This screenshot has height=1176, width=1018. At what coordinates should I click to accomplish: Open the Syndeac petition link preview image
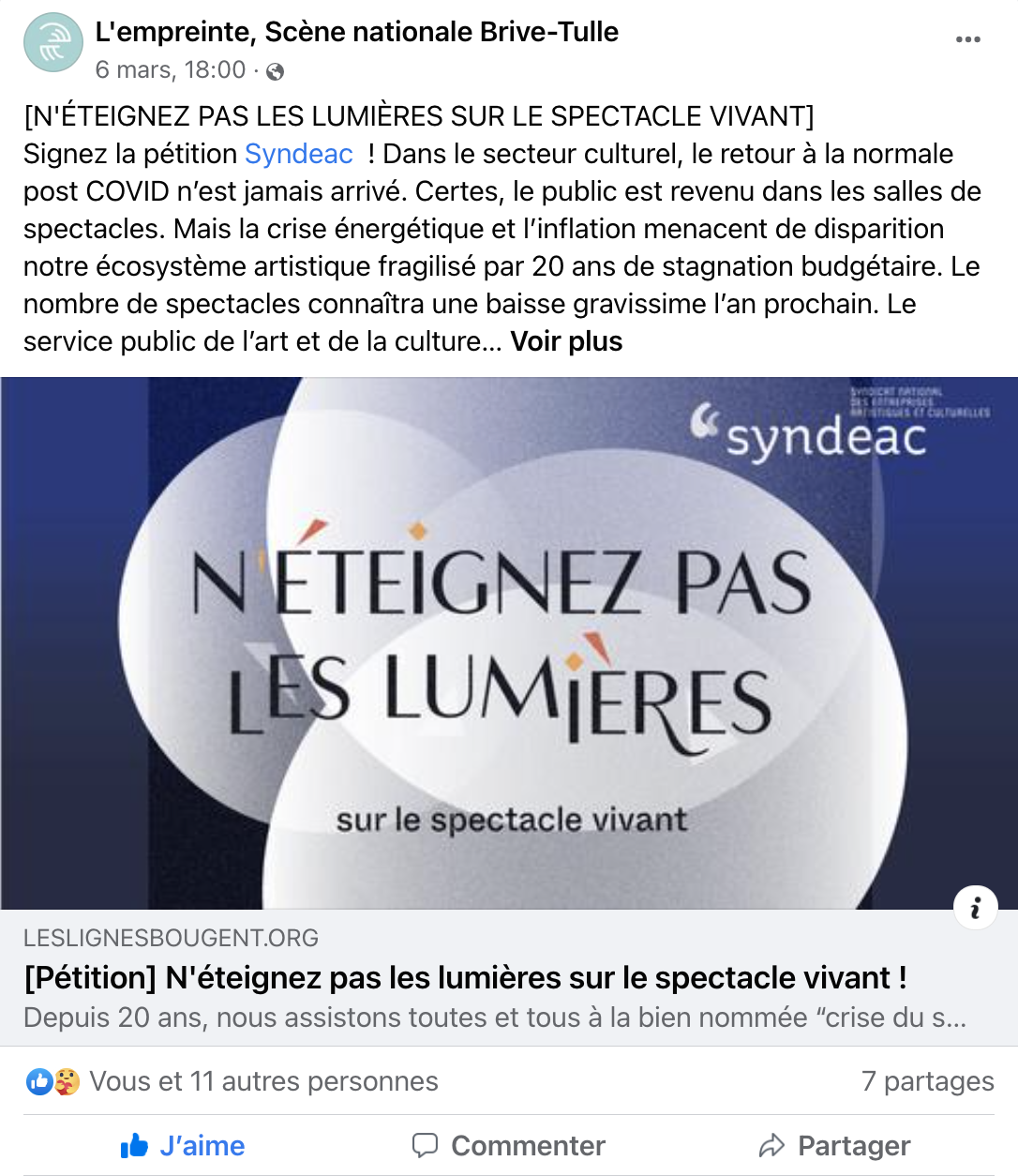pyautogui.click(x=508, y=642)
